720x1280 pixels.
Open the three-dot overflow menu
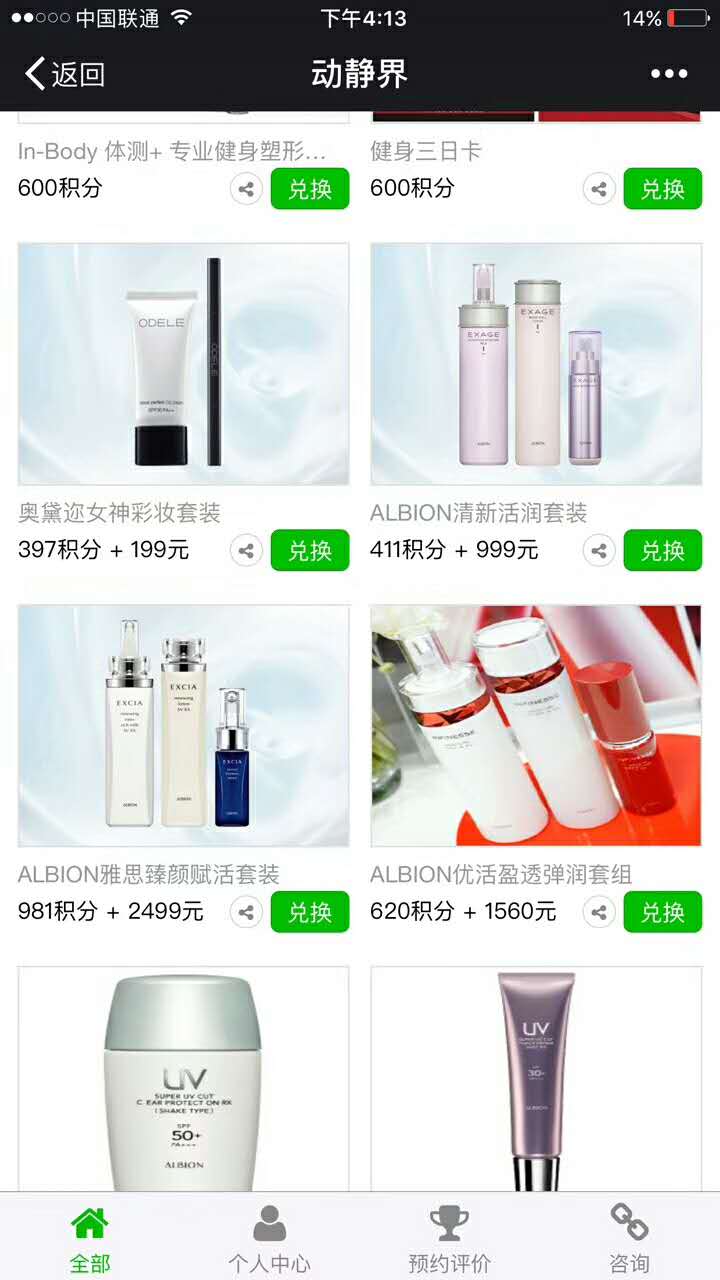[668, 74]
